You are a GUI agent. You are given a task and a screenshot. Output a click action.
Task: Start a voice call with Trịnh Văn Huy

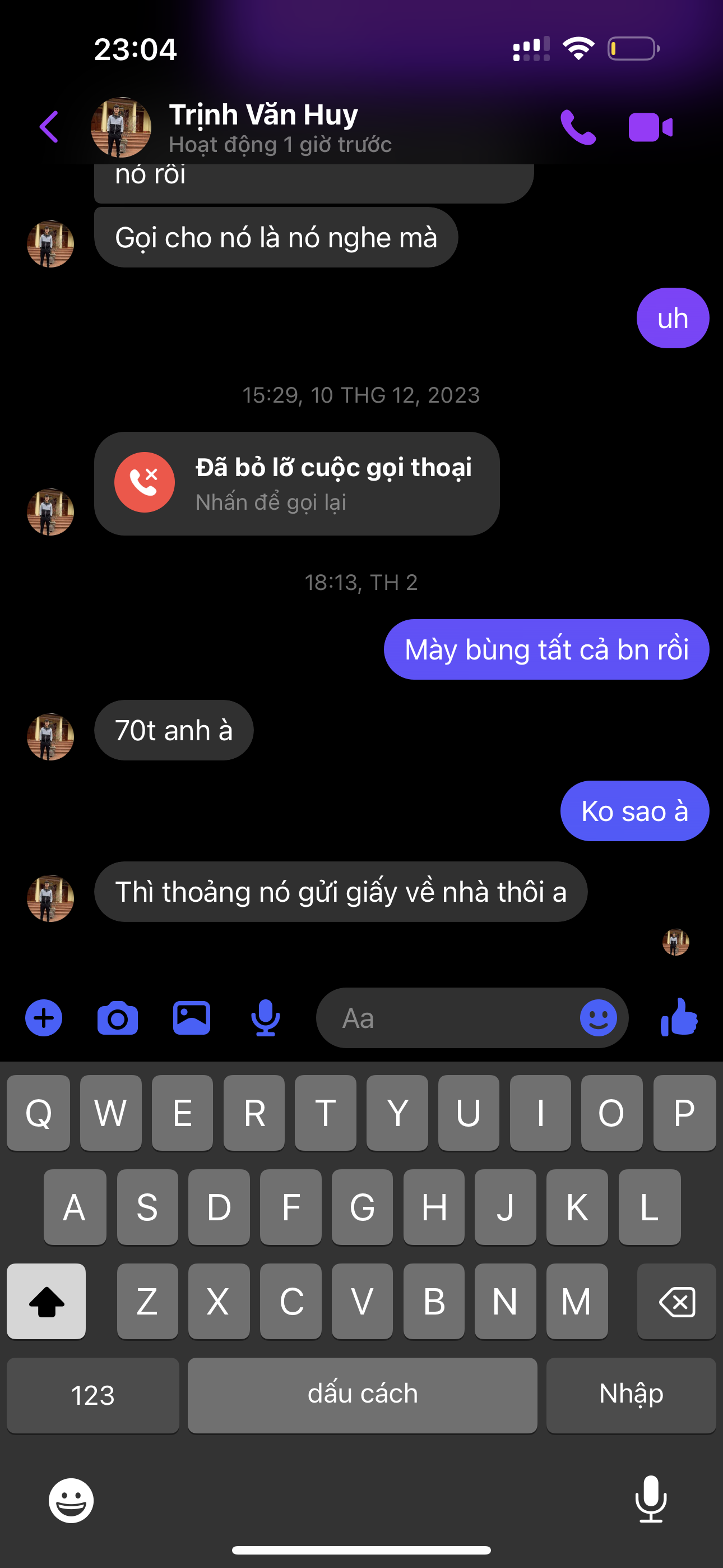click(577, 127)
